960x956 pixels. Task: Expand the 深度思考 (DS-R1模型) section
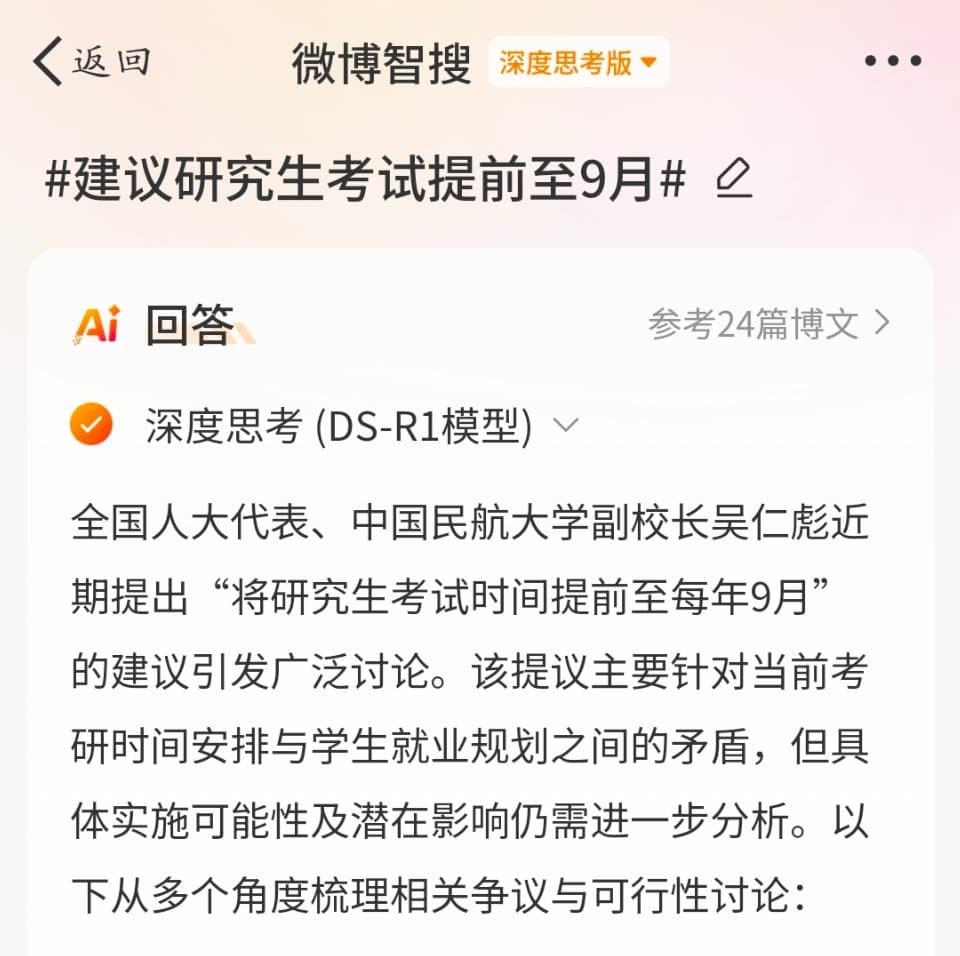[x=565, y=426]
